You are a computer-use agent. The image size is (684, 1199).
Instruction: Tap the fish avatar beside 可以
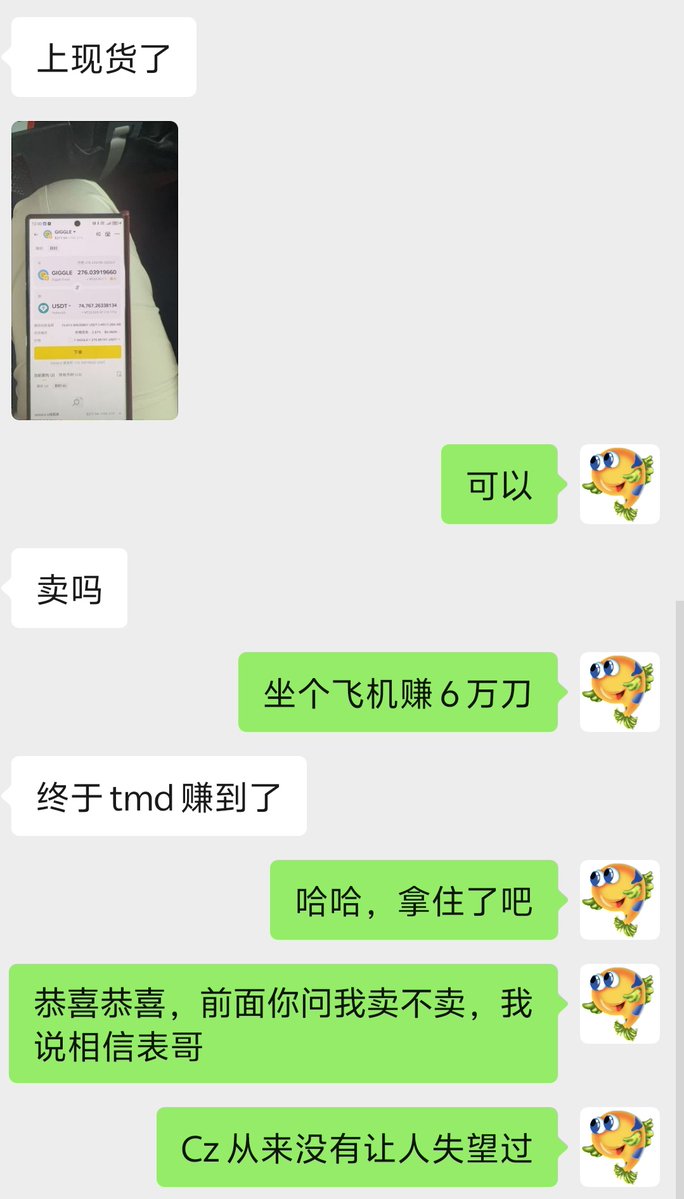pos(619,484)
